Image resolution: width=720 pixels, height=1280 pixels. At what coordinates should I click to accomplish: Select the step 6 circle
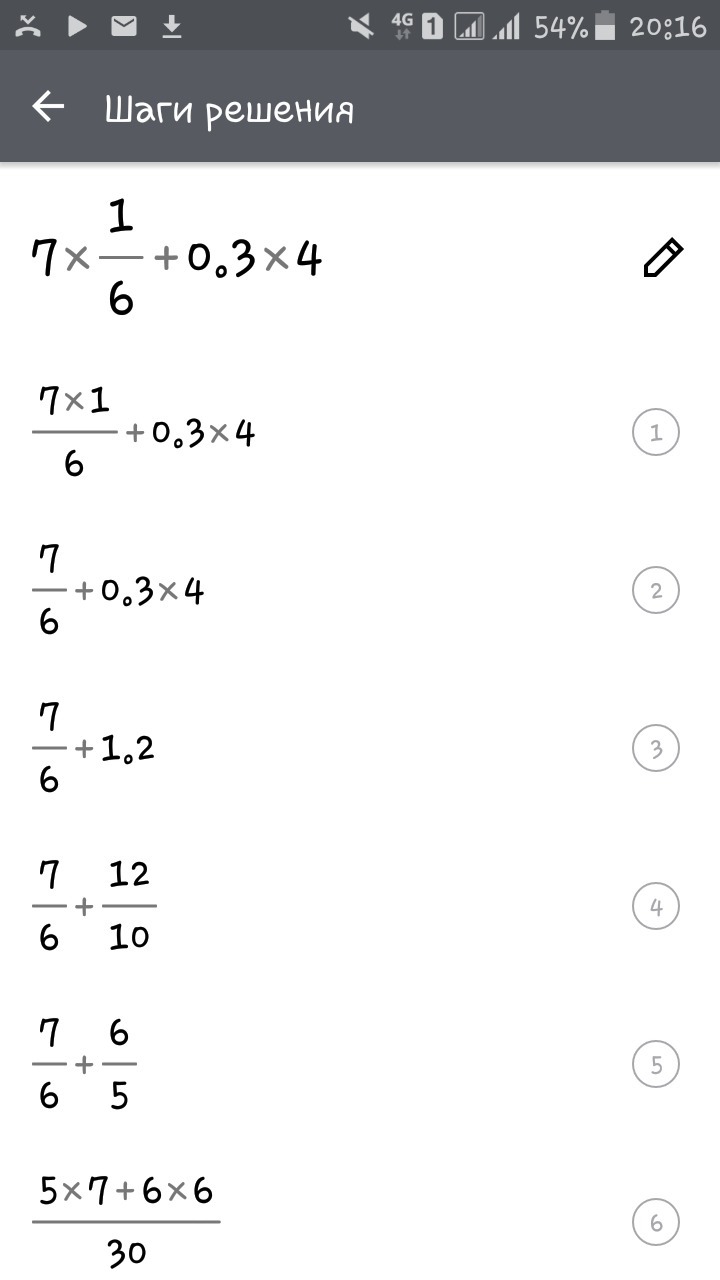(x=656, y=1222)
